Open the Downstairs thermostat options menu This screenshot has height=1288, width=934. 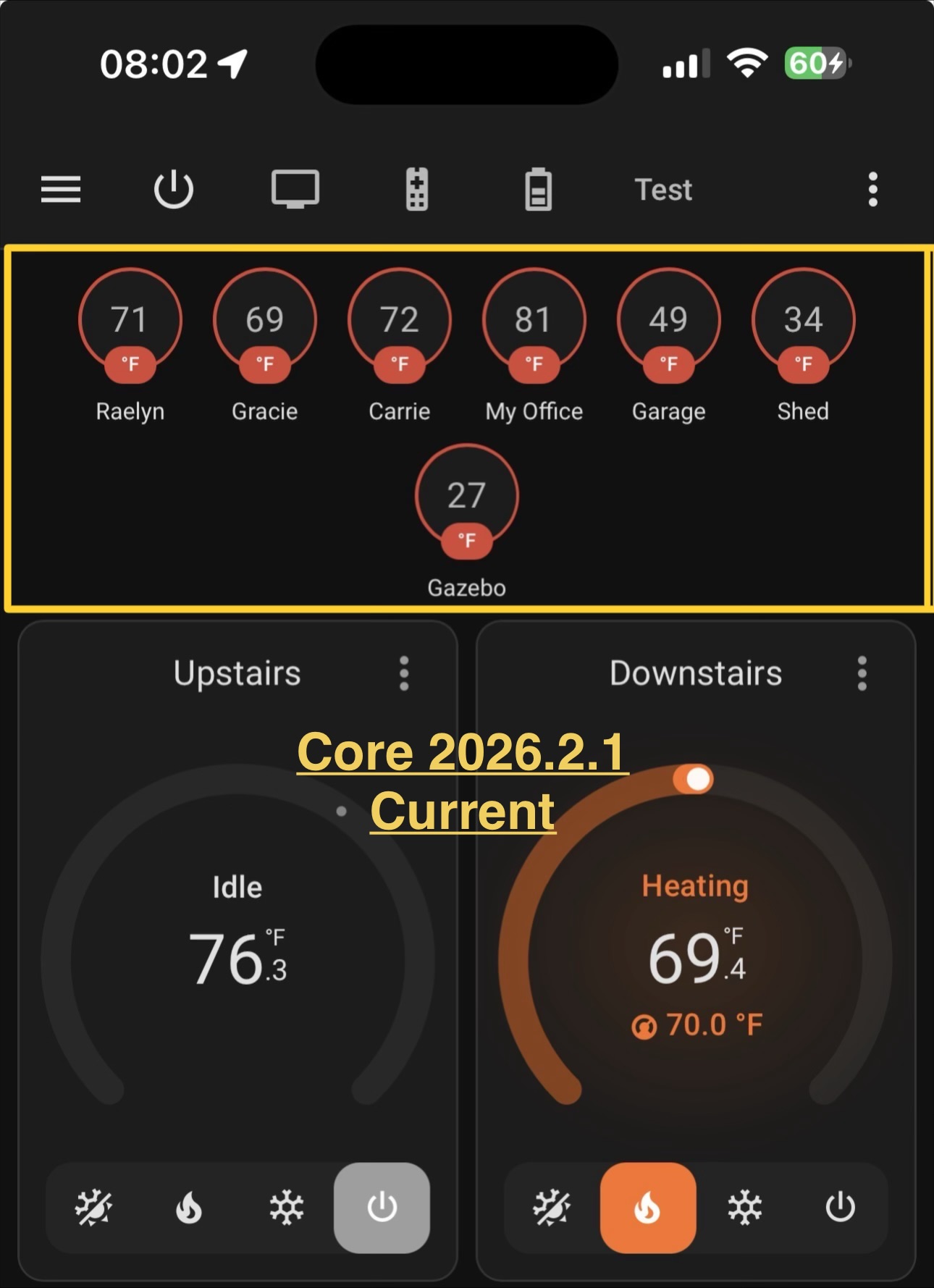(862, 673)
